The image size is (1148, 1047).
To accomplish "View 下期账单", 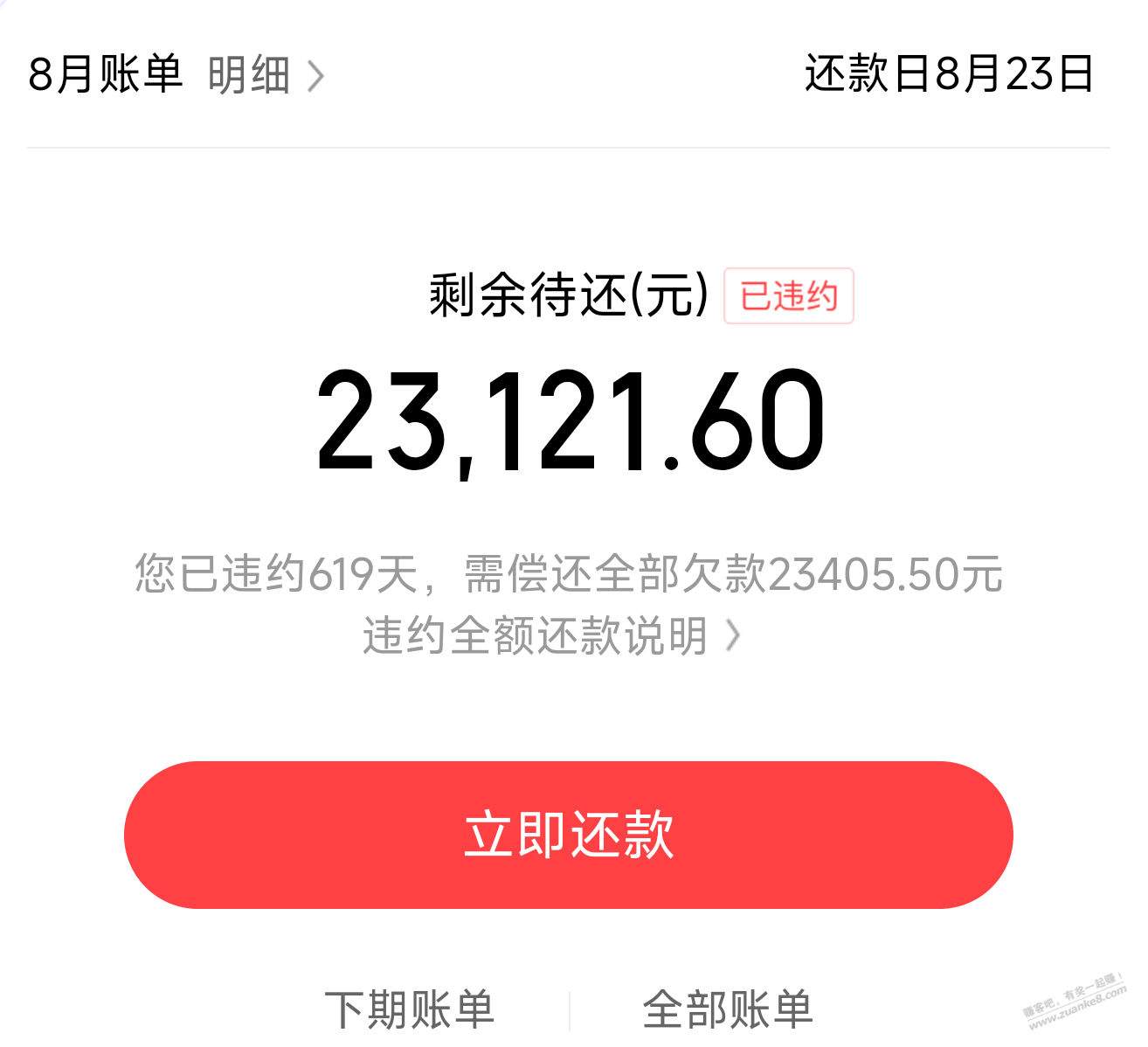I will pyautogui.click(x=409, y=1009).
